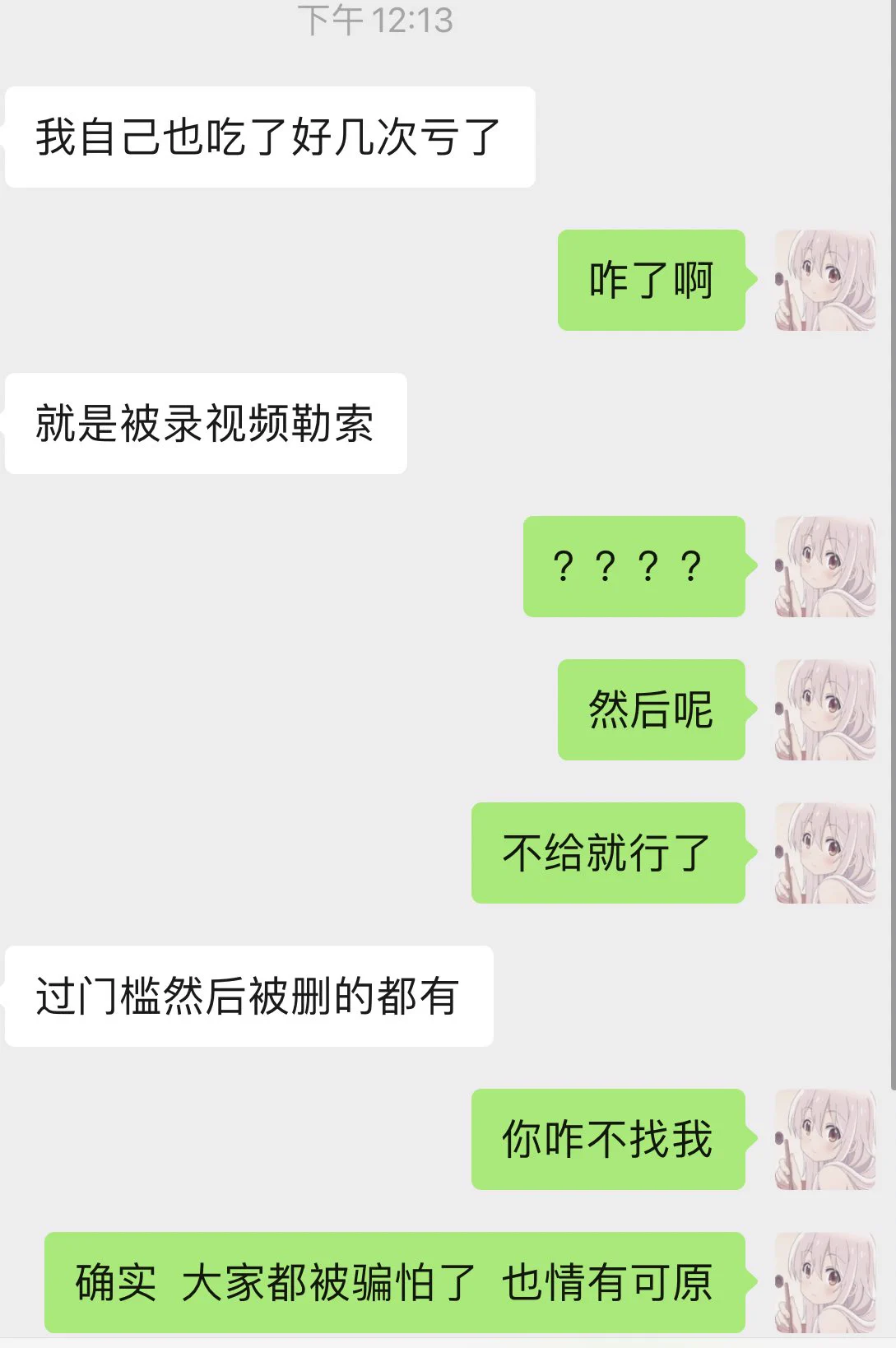Tap the avatar beside 不给就行了
The width and height of the screenshot is (896, 1348).
(824, 853)
